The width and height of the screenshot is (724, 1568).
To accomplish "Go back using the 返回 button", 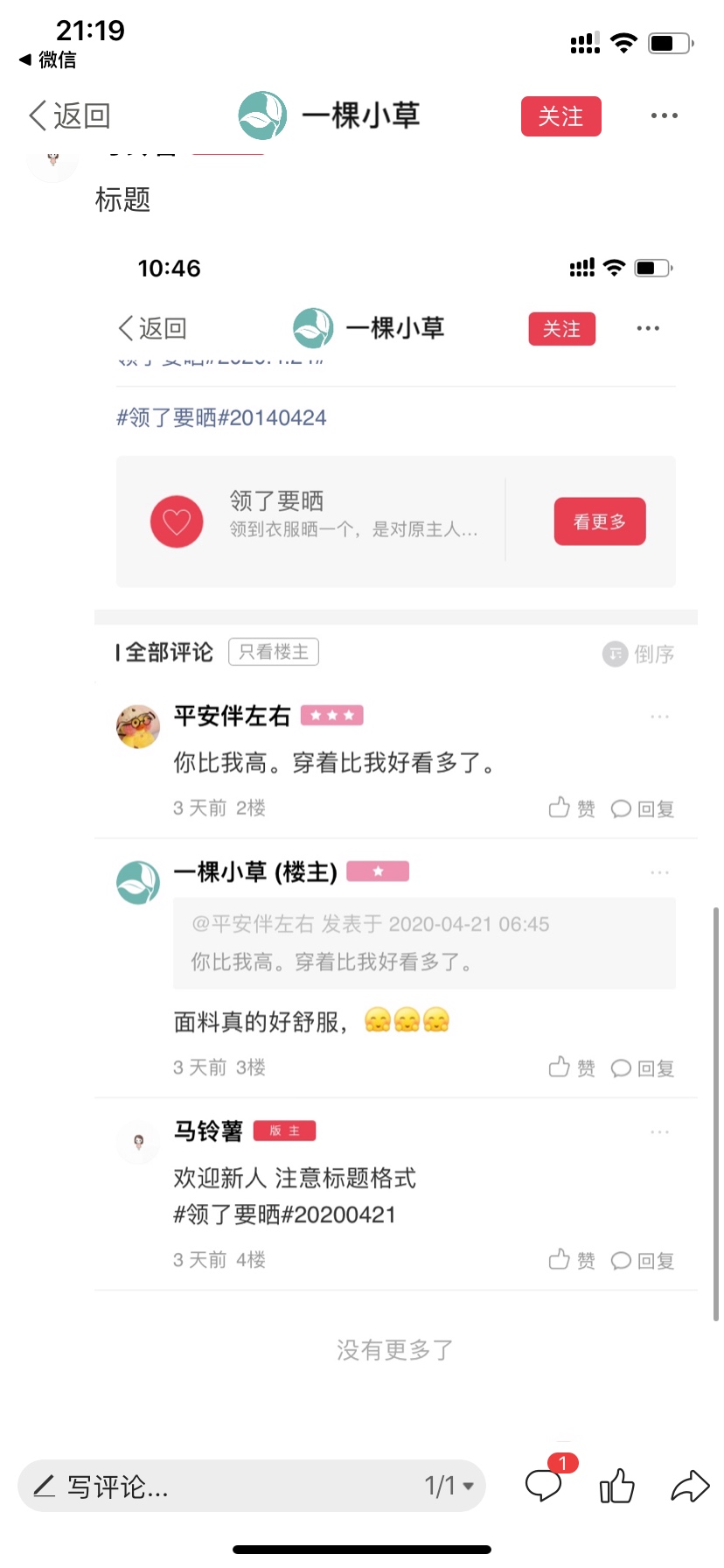I will (x=70, y=115).
